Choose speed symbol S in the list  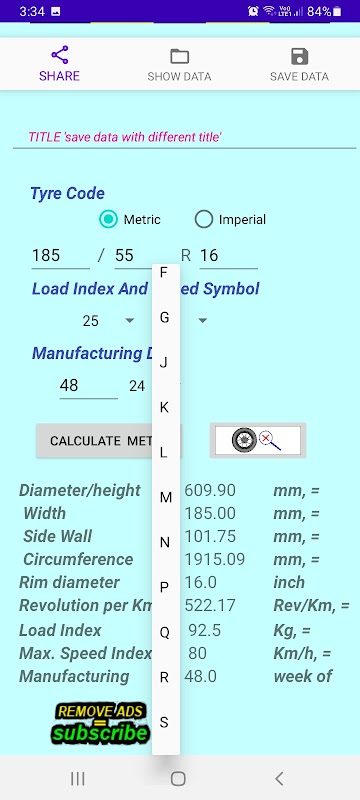click(x=166, y=722)
